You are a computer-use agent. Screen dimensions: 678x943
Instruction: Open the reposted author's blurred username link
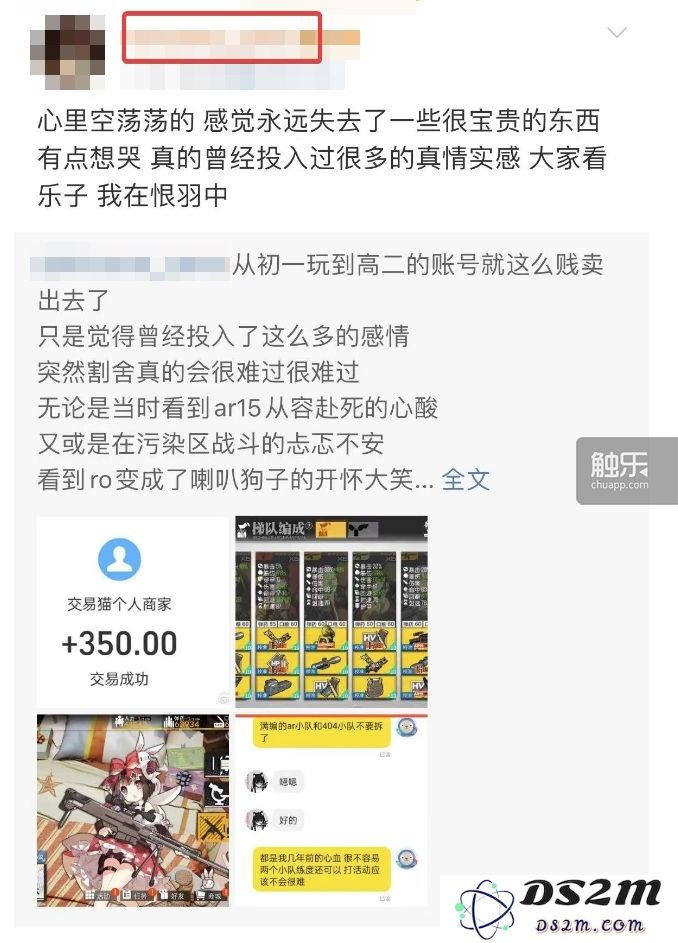tap(130, 266)
